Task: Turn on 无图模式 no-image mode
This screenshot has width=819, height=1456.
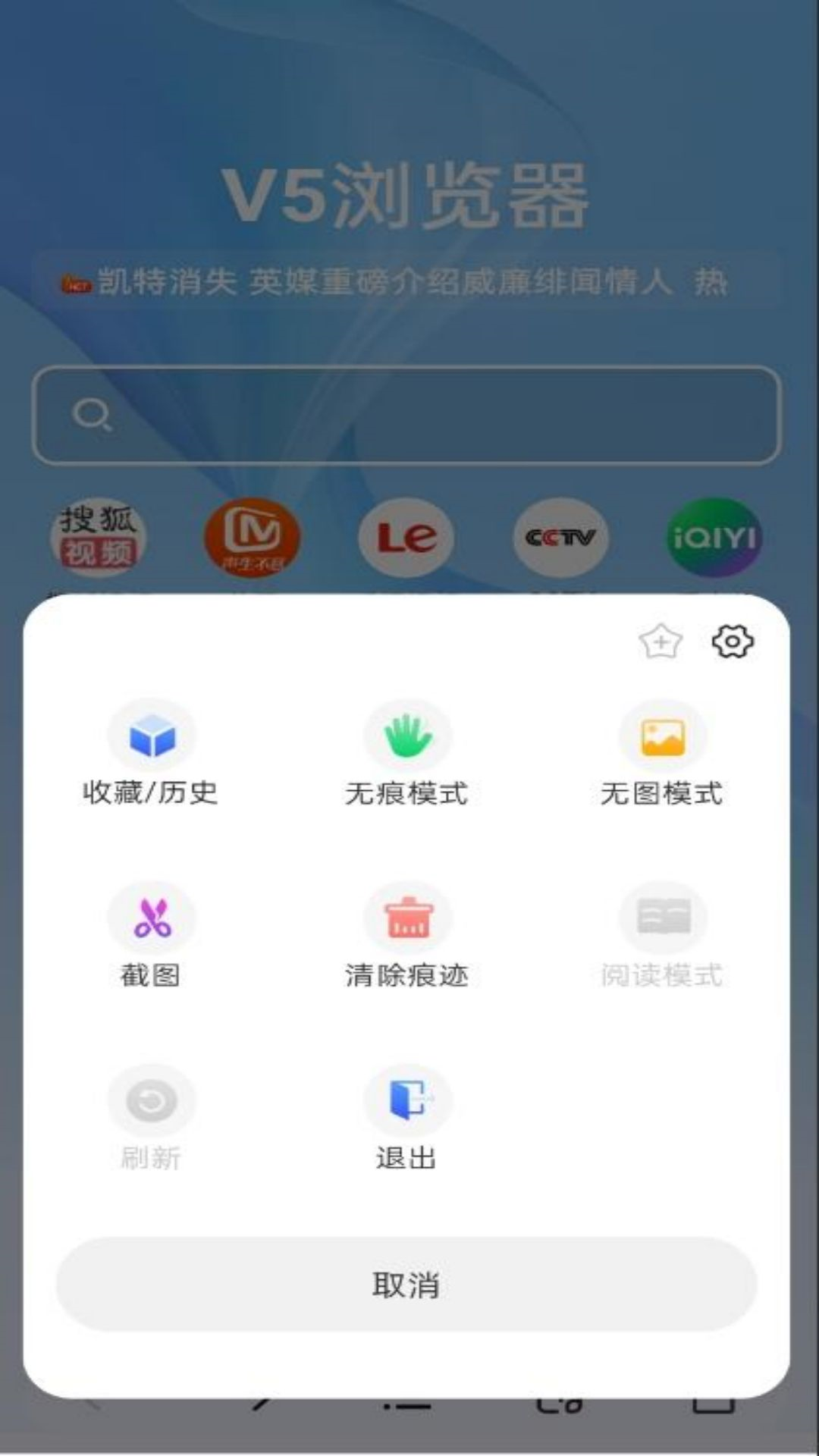Action: tap(662, 755)
